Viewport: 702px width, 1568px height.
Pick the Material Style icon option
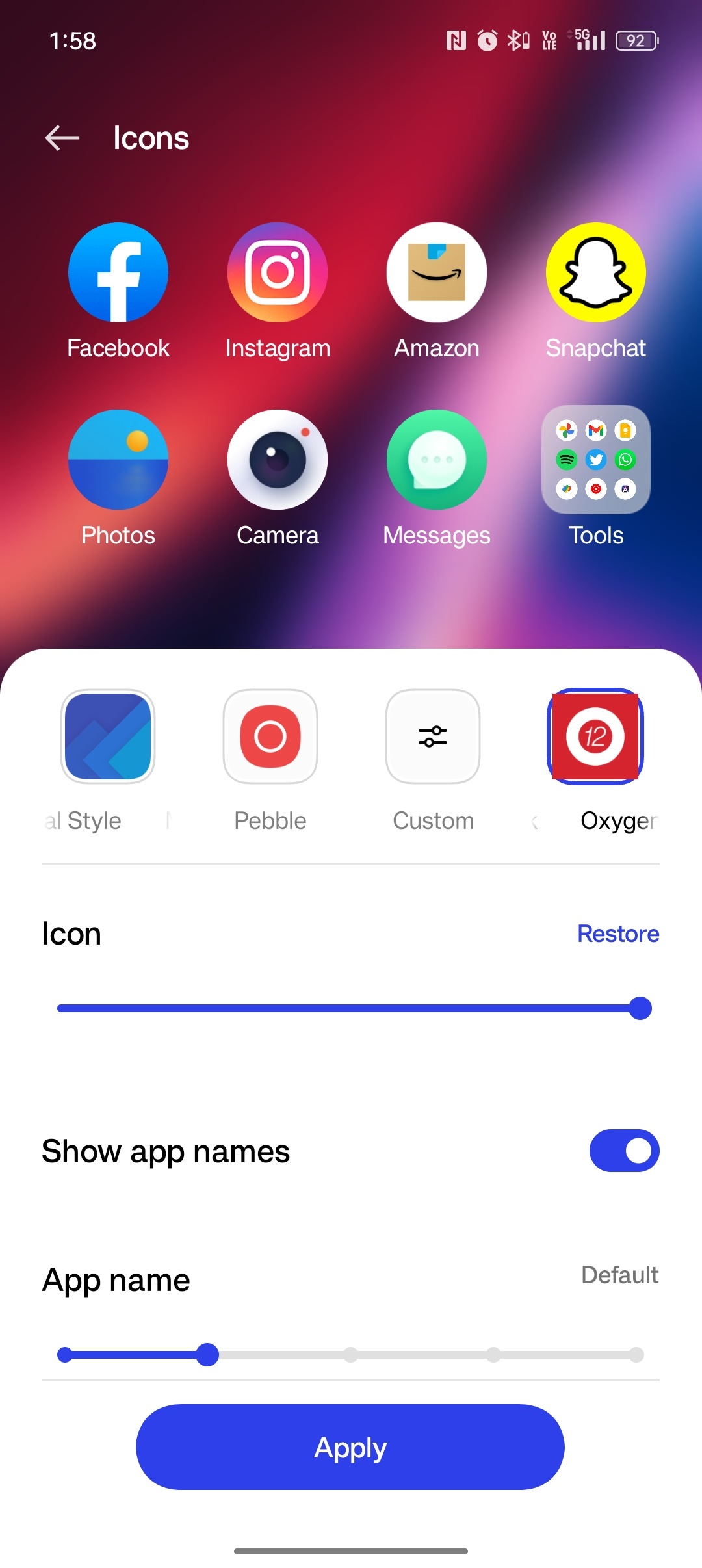[108, 737]
